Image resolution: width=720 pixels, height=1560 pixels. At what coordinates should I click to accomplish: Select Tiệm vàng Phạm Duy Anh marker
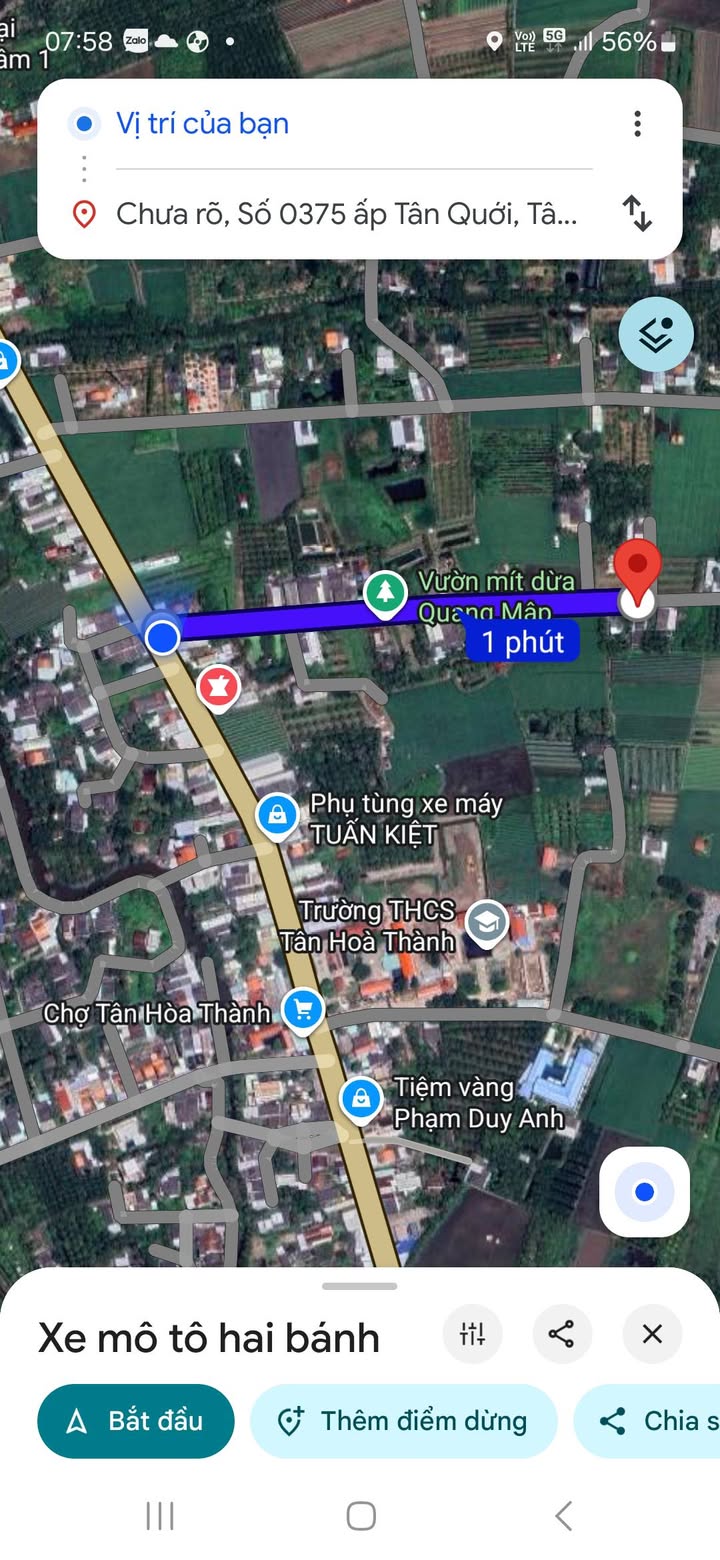[x=360, y=1099]
